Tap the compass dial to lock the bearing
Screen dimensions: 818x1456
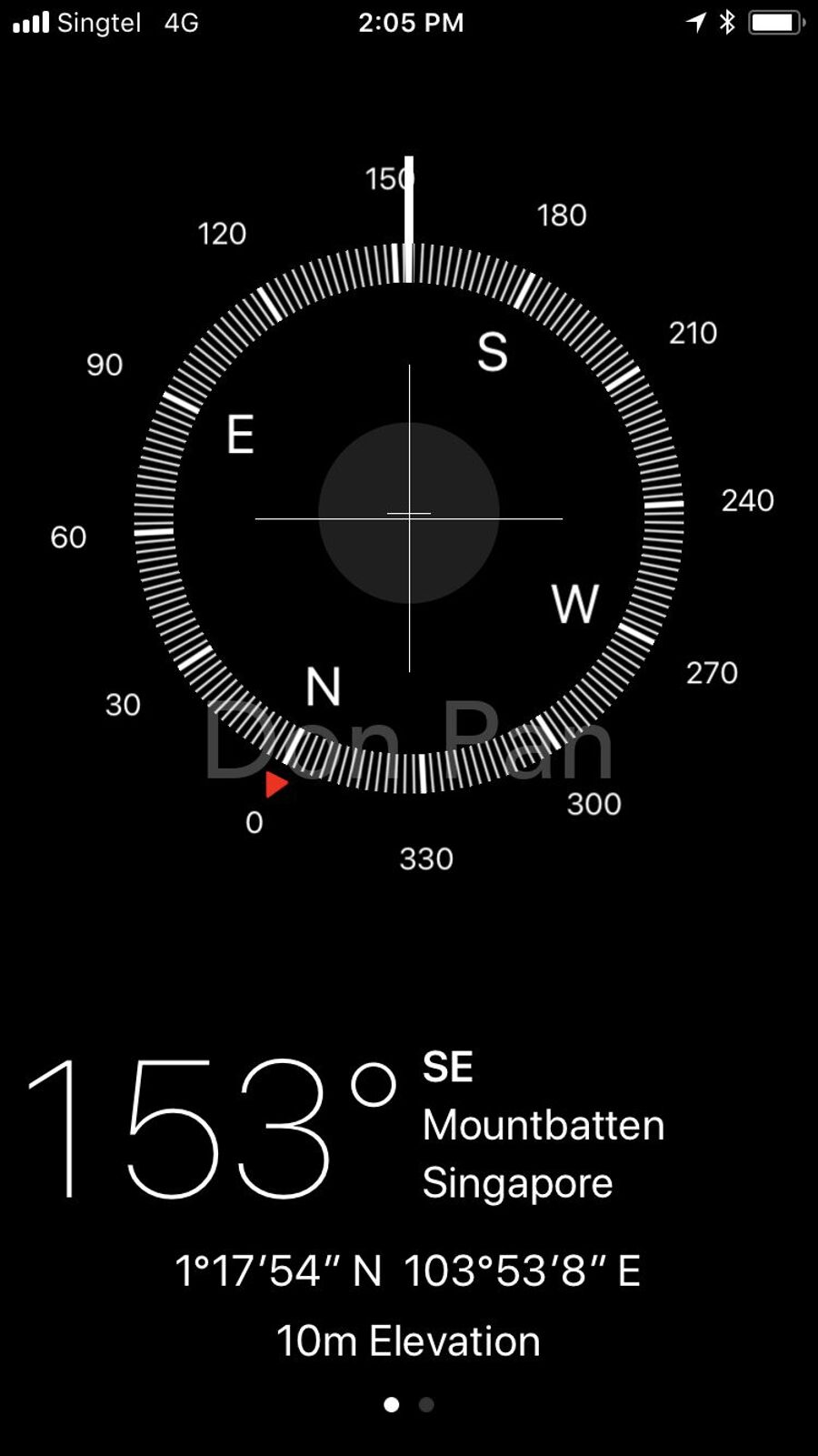pos(409,515)
